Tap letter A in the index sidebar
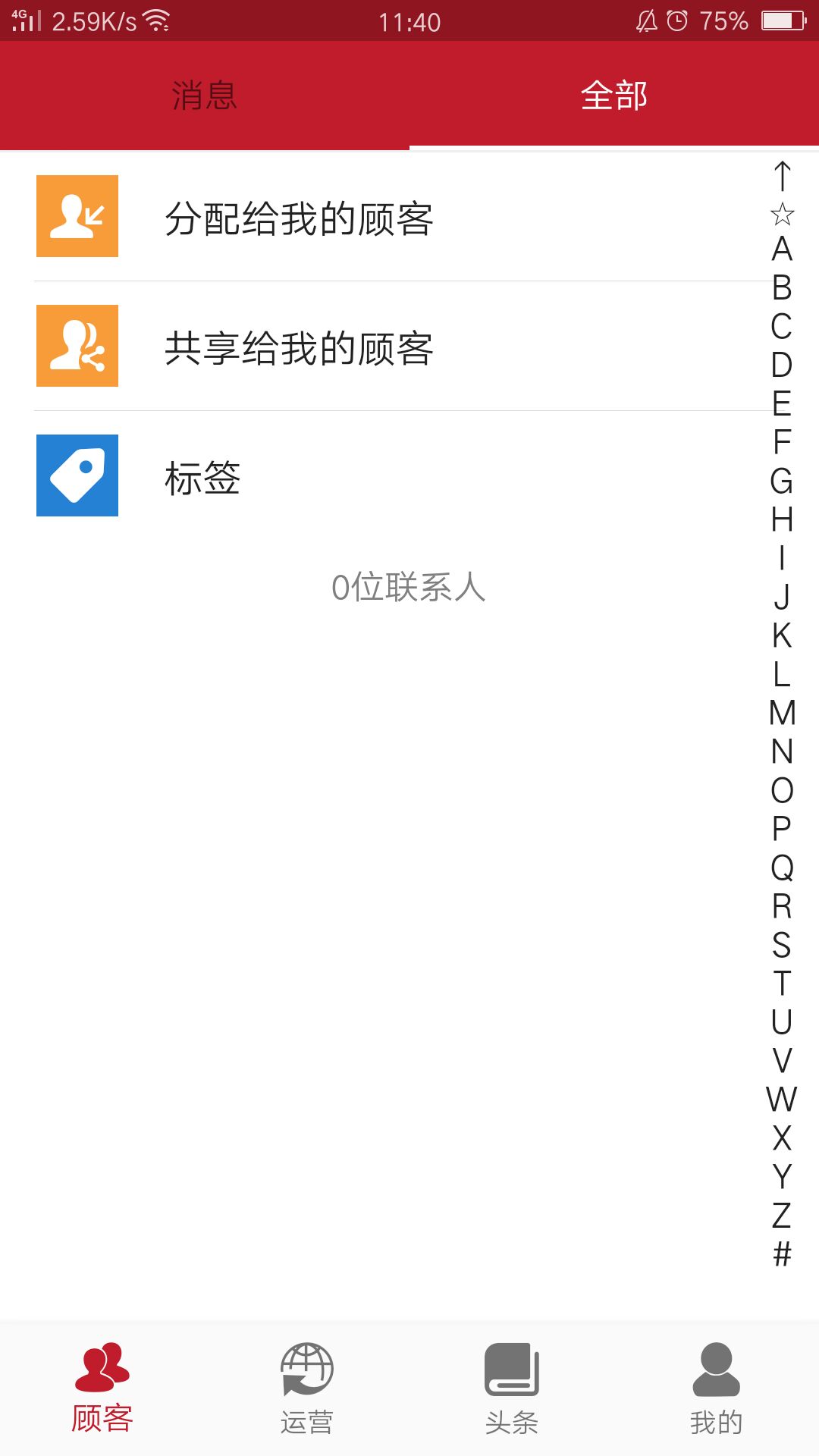 pos(781,250)
